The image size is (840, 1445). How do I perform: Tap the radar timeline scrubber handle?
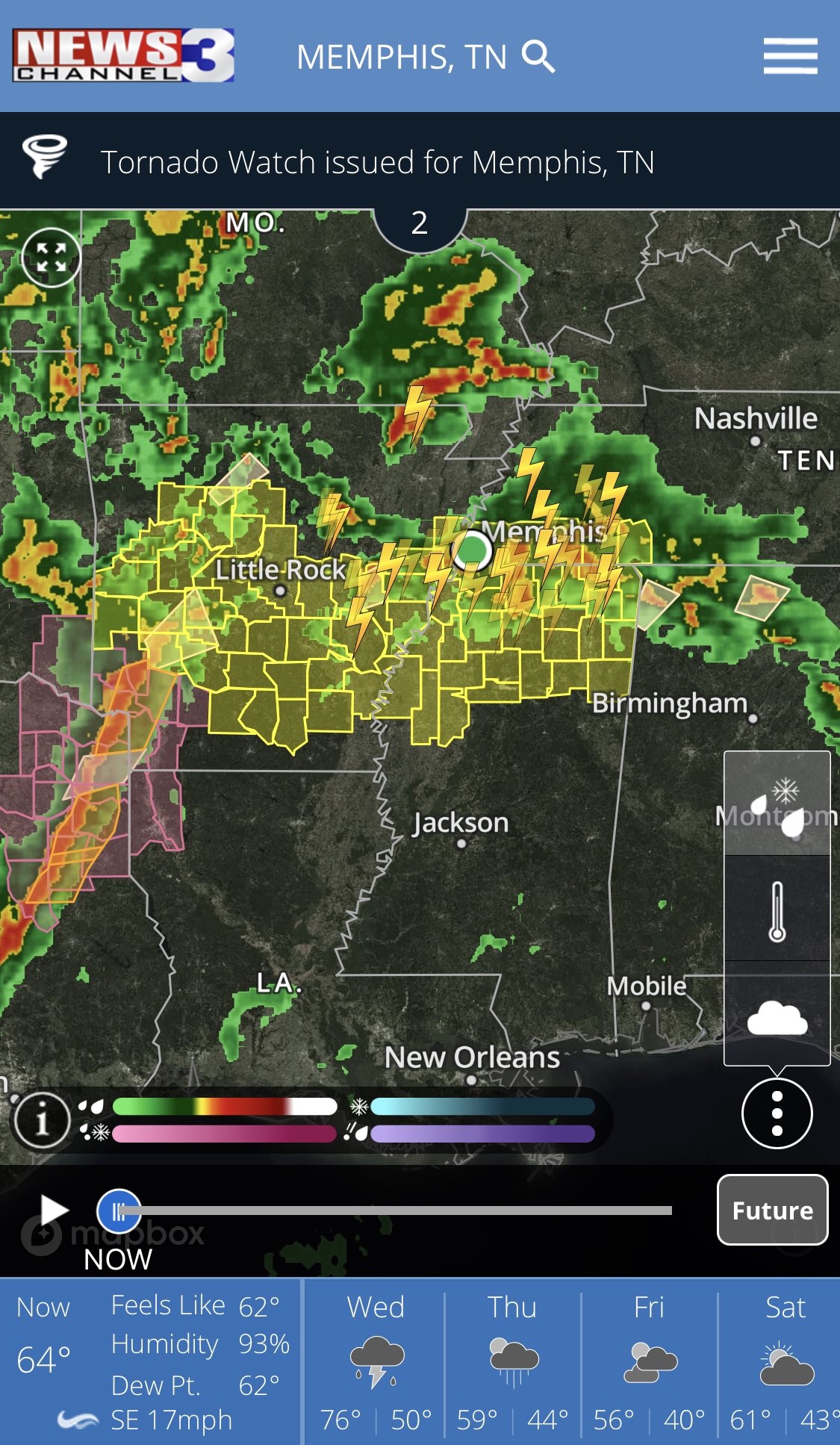119,1211
